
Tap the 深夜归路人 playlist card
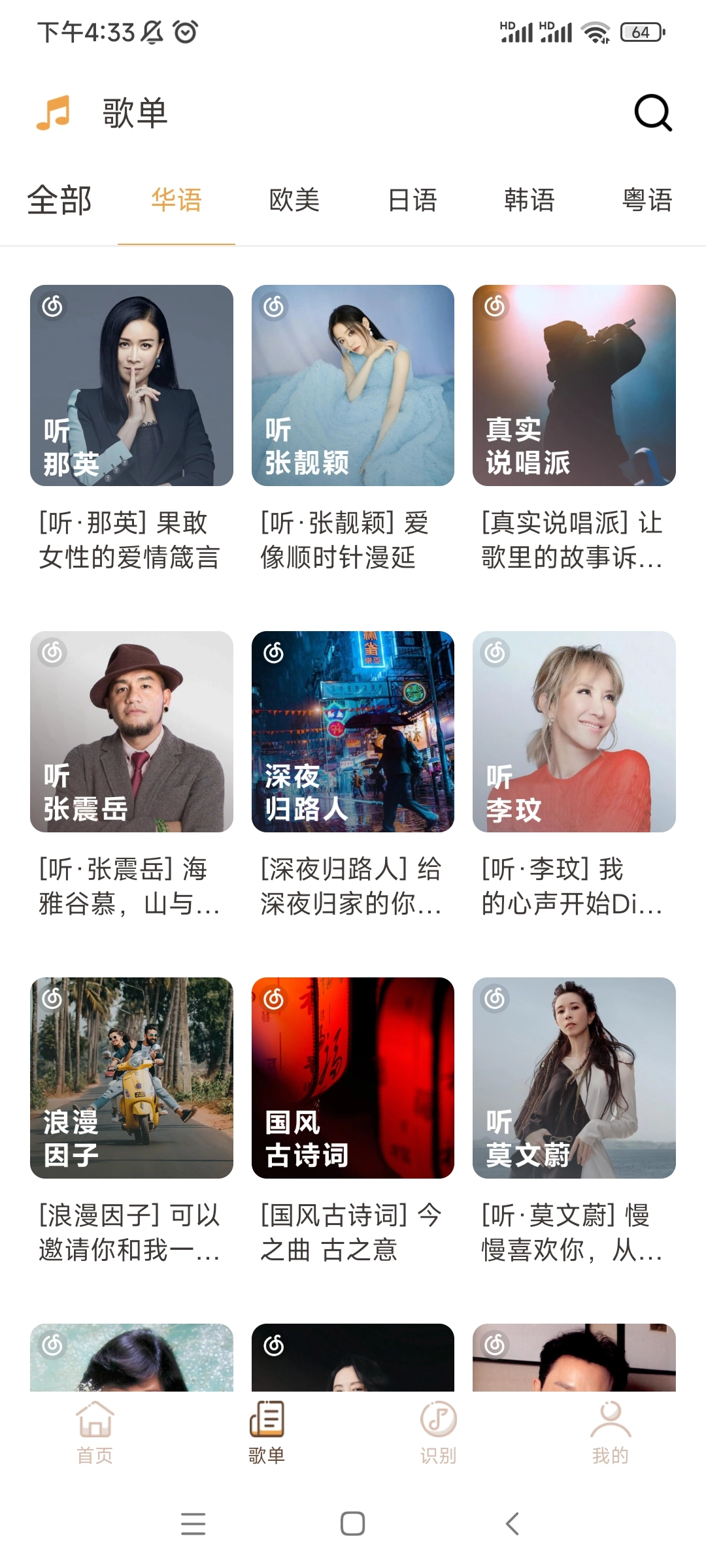click(x=353, y=732)
